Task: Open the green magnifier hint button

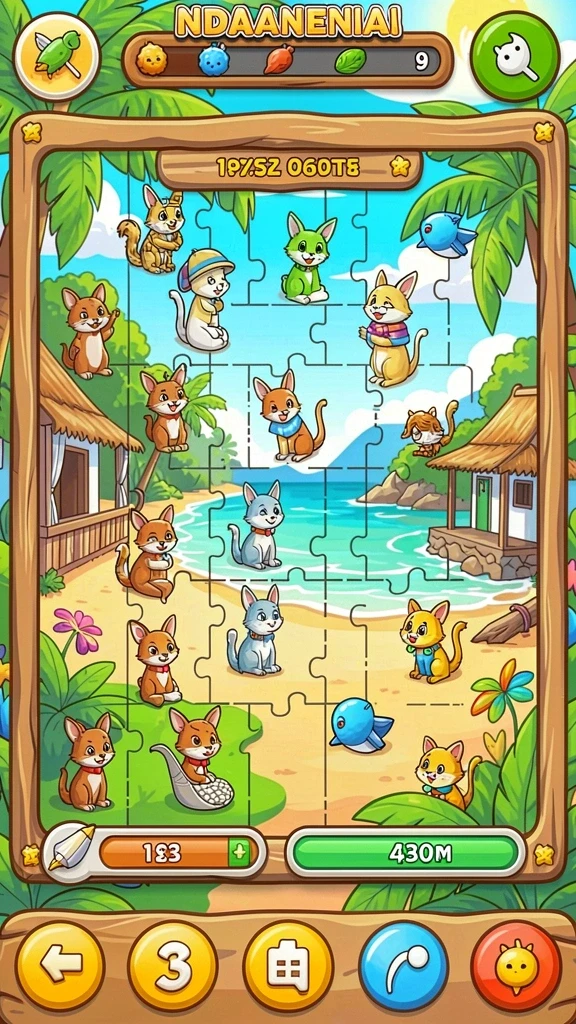Action: pos(515,56)
